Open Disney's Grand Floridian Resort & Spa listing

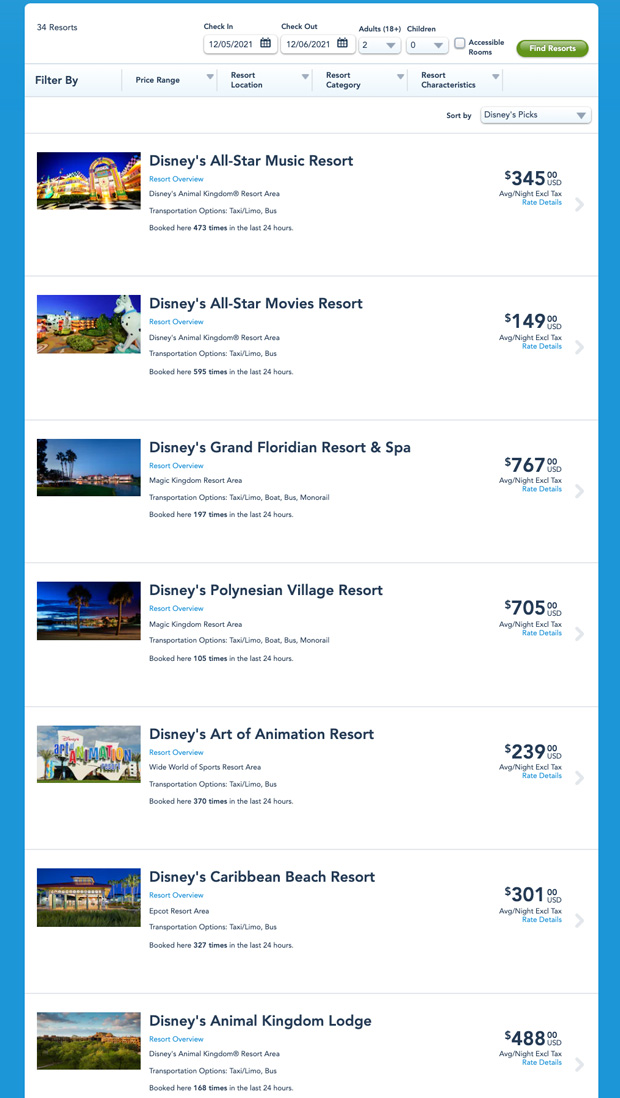click(280, 447)
